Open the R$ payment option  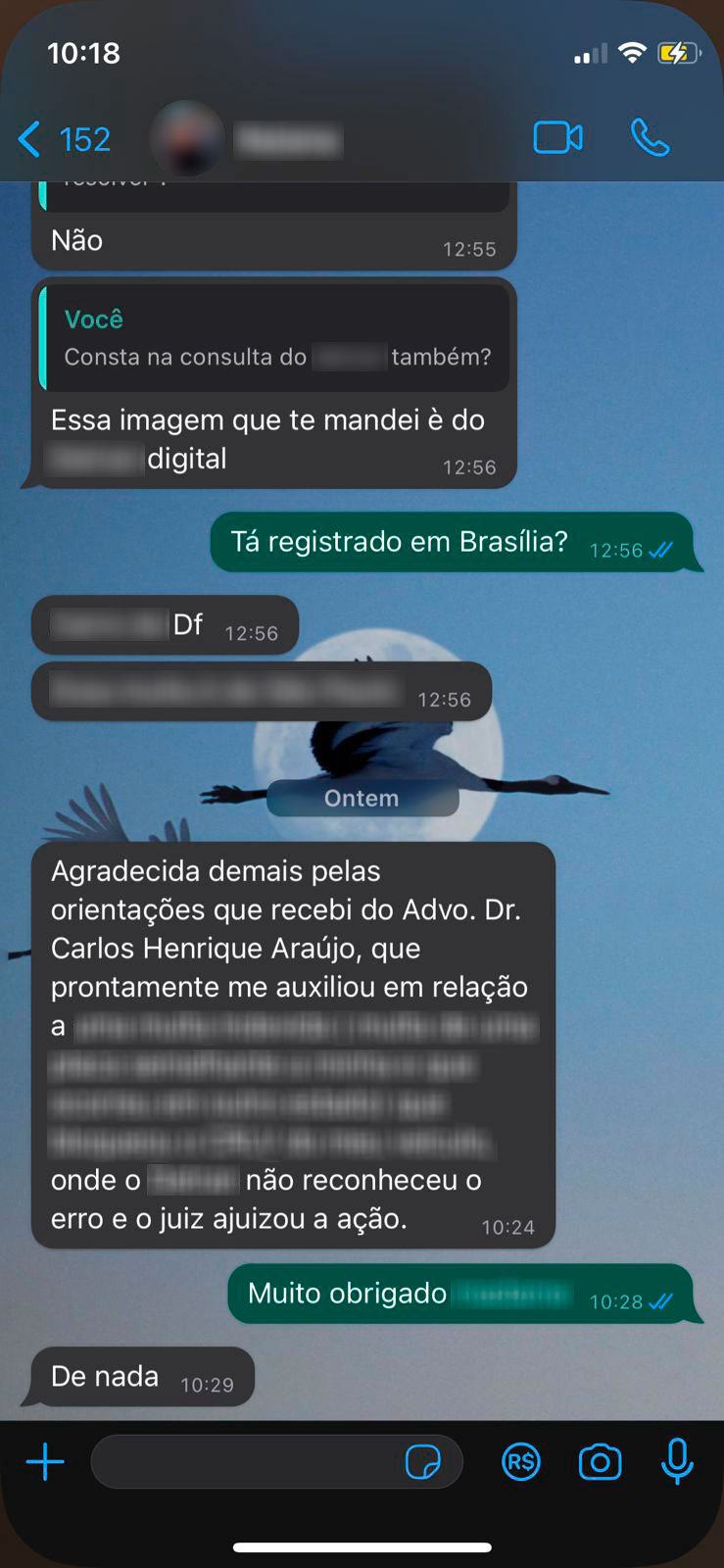tap(520, 1462)
